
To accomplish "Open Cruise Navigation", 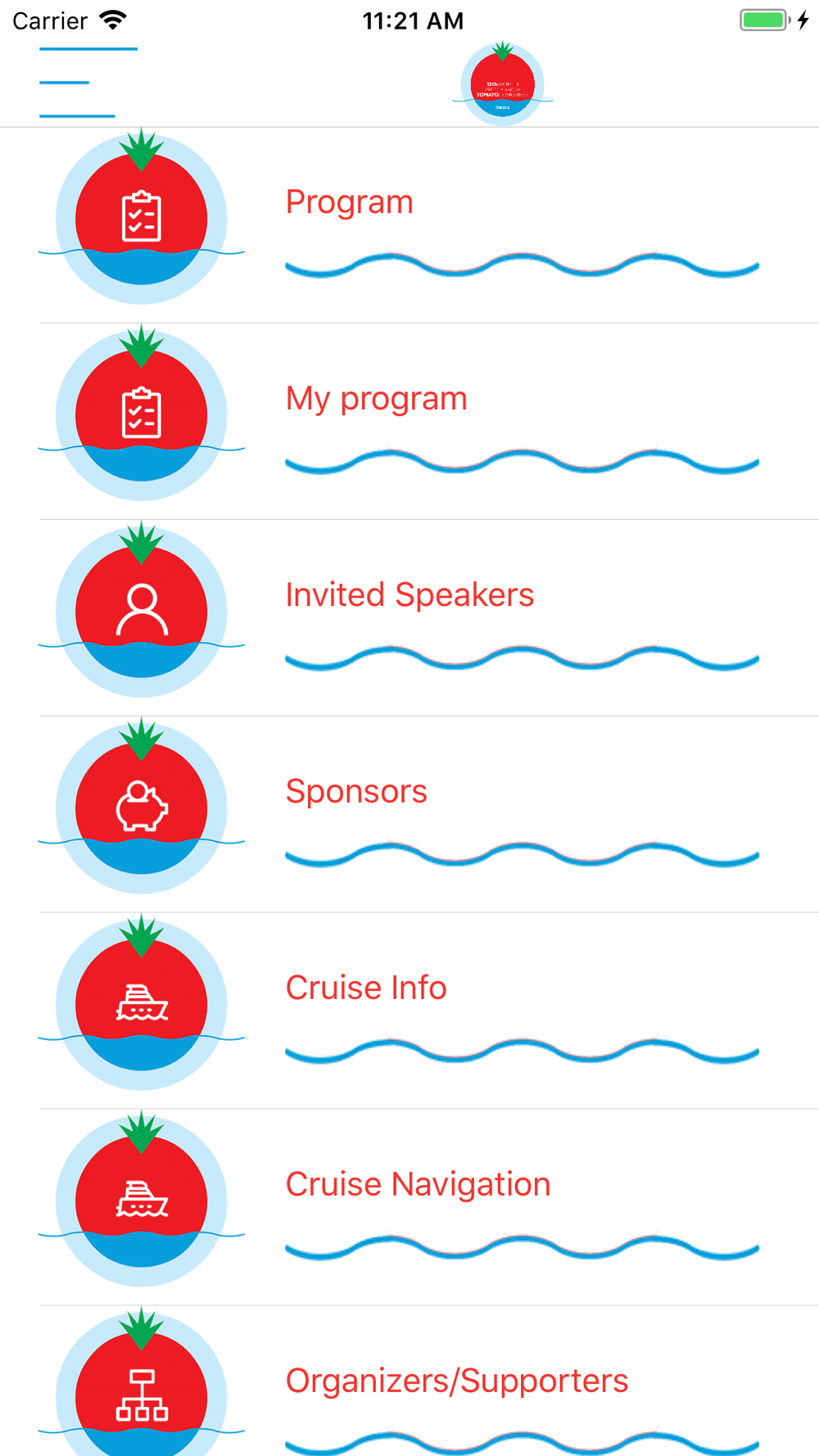I will click(409, 1208).
